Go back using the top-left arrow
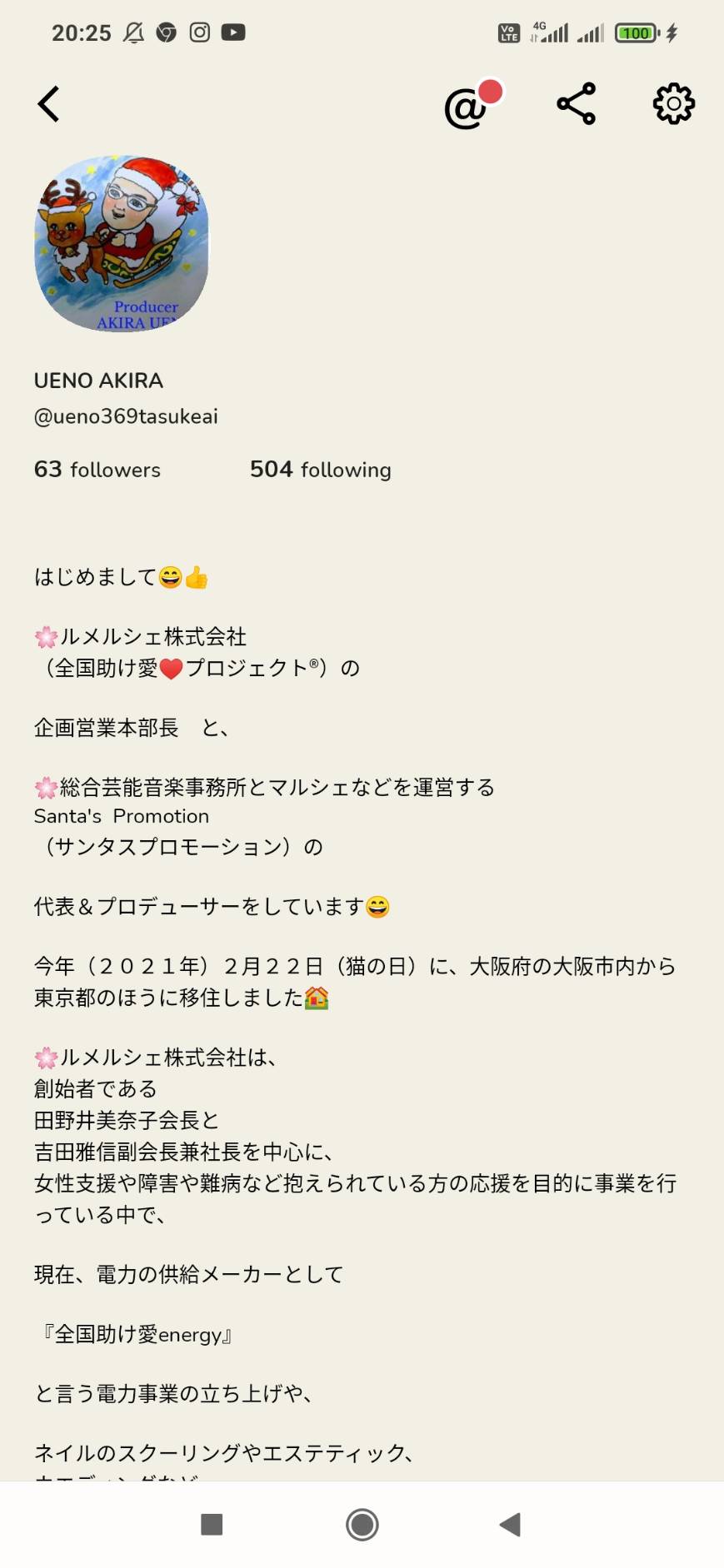This screenshot has width=724, height=1568. pyautogui.click(x=48, y=104)
